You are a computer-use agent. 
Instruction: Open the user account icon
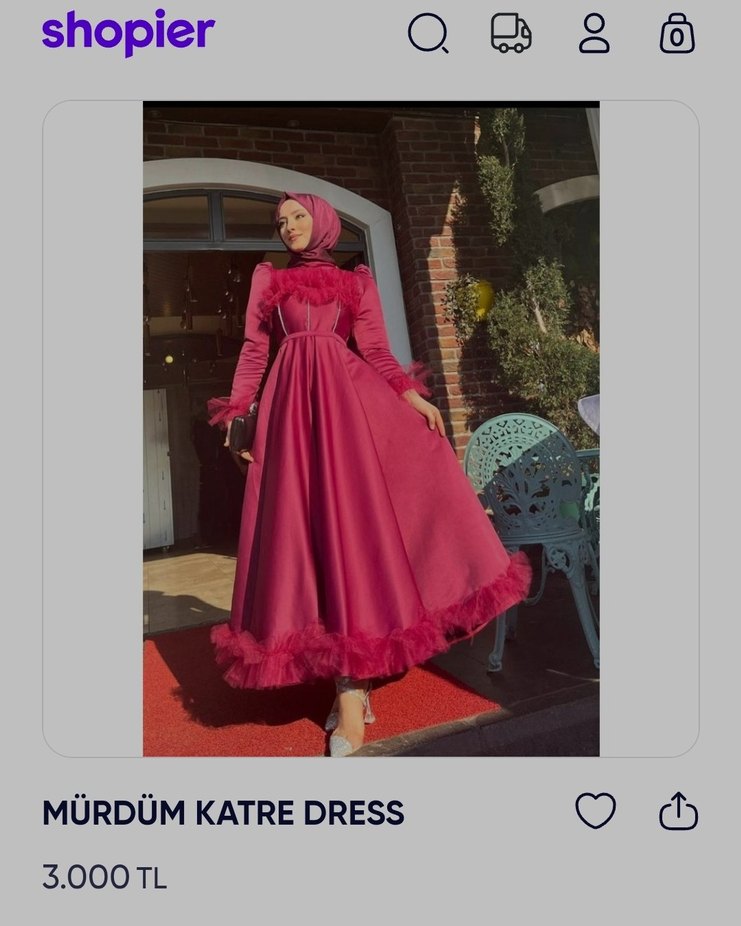point(594,34)
